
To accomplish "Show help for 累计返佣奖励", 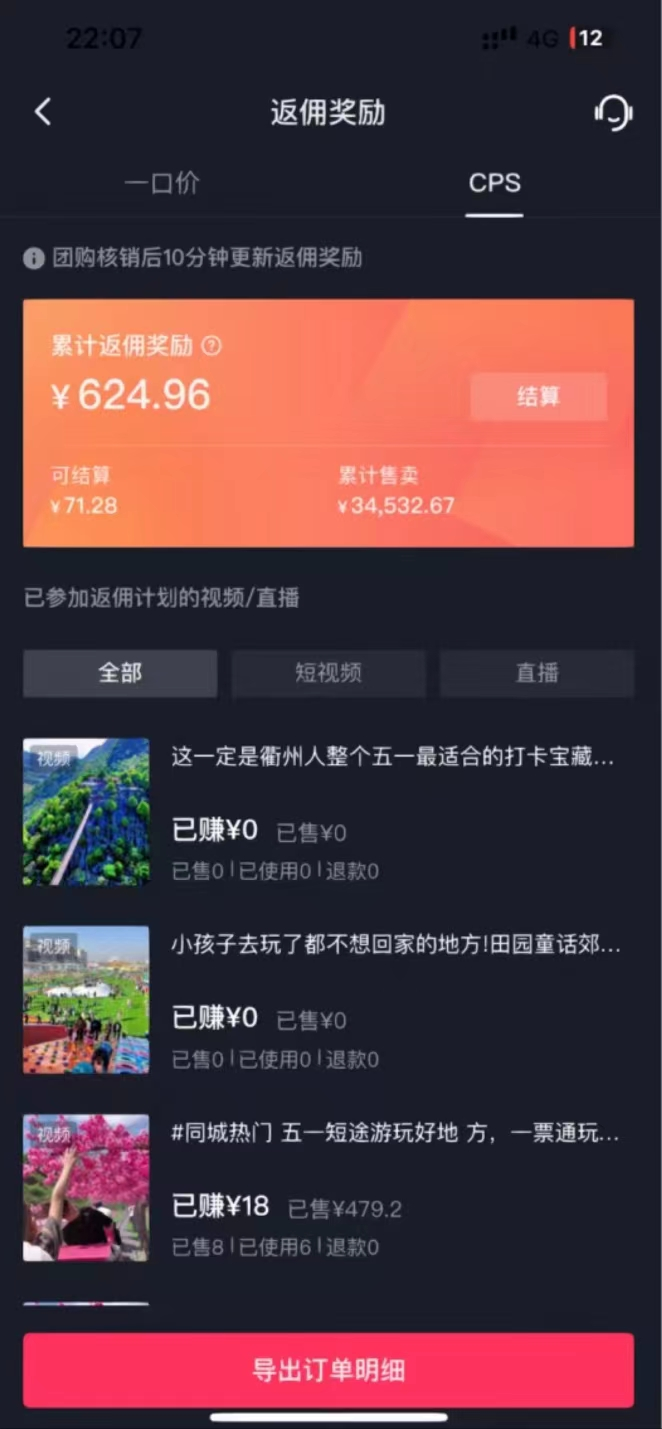I will click(x=211, y=347).
